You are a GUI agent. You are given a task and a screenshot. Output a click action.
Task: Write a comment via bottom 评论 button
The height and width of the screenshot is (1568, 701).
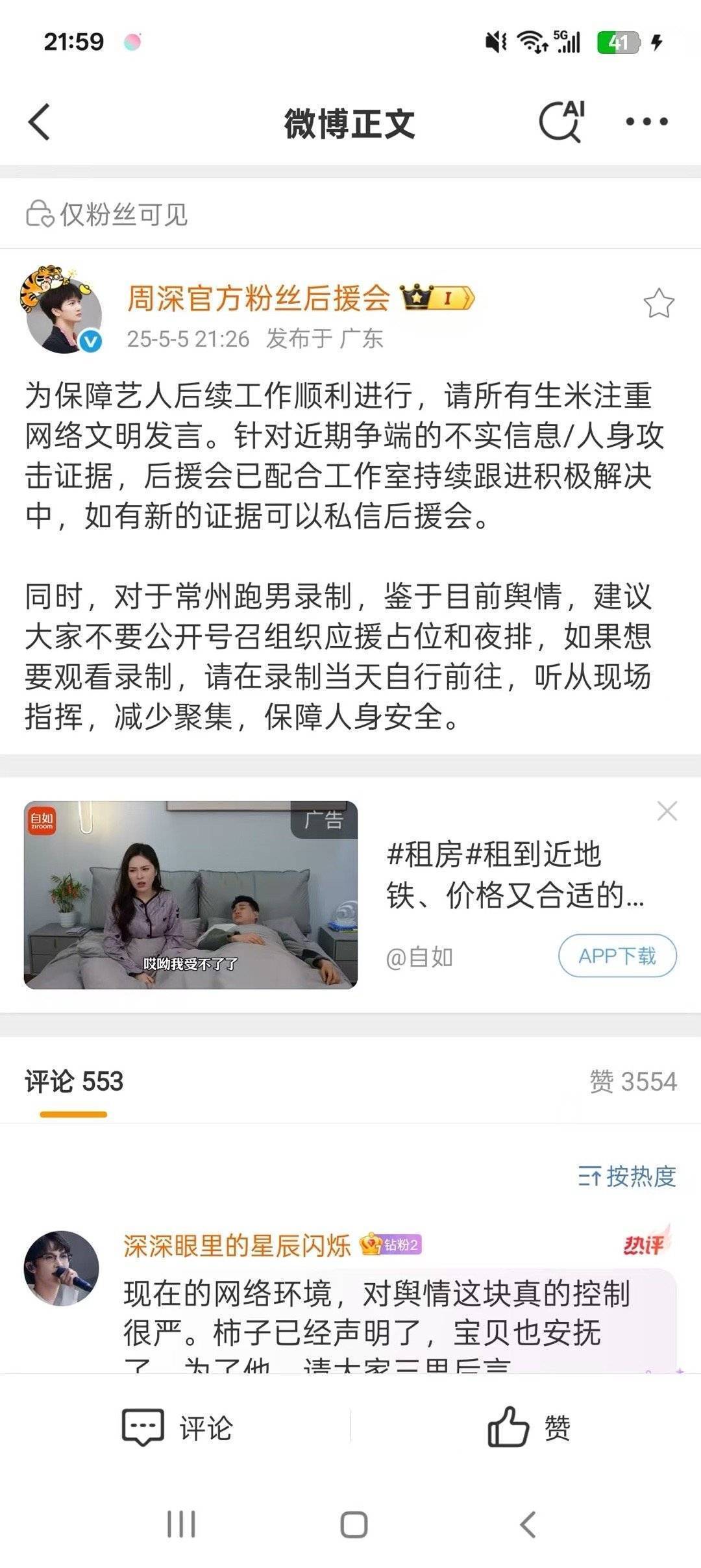coord(178,1428)
